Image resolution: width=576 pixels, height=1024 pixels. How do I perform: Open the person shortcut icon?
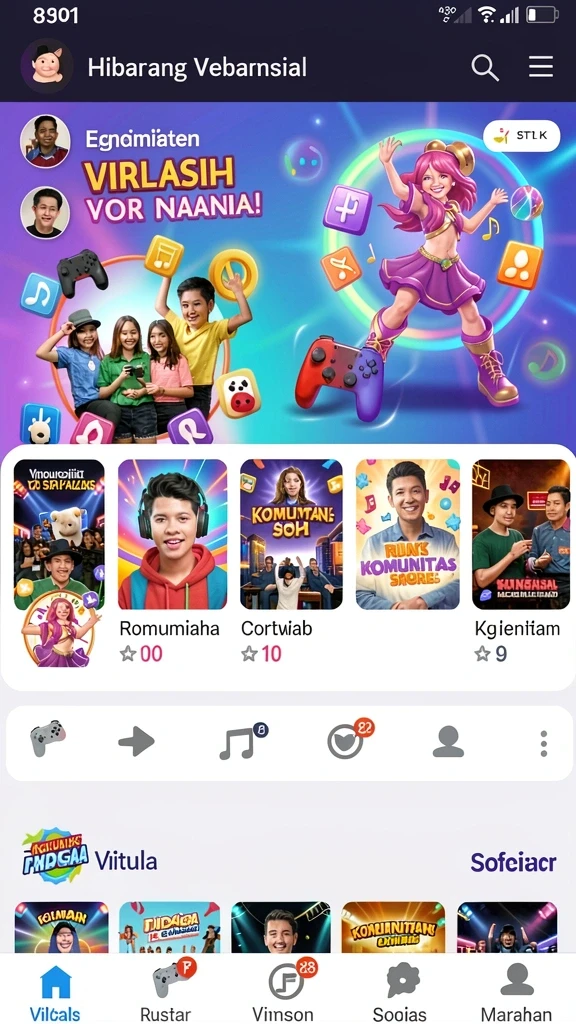click(x=448, y=742)
